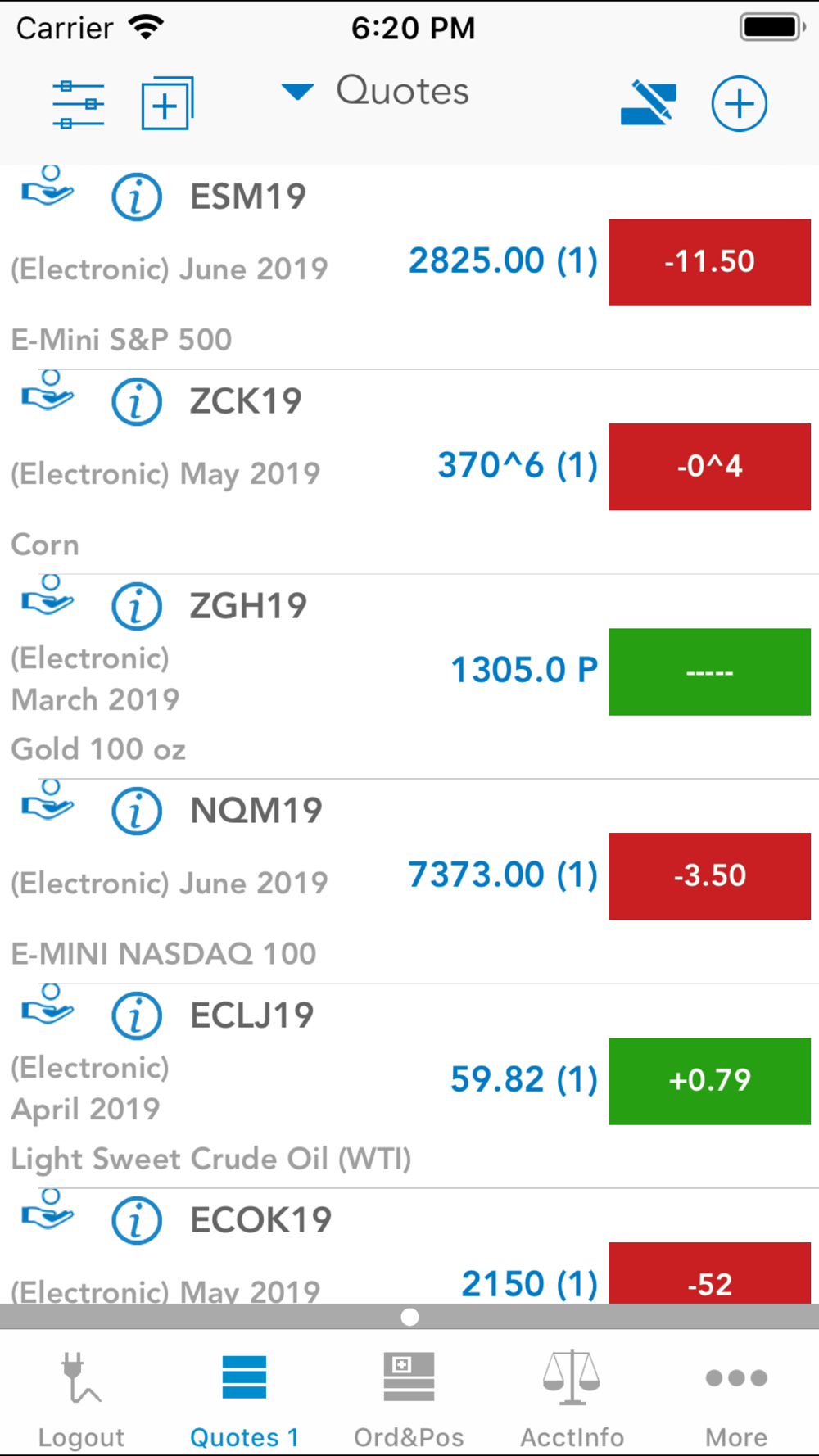Viewport: 819px width, 1456px height.
Task: Tap the edit quotes pencil icon
Action: [x=648, y=104]
